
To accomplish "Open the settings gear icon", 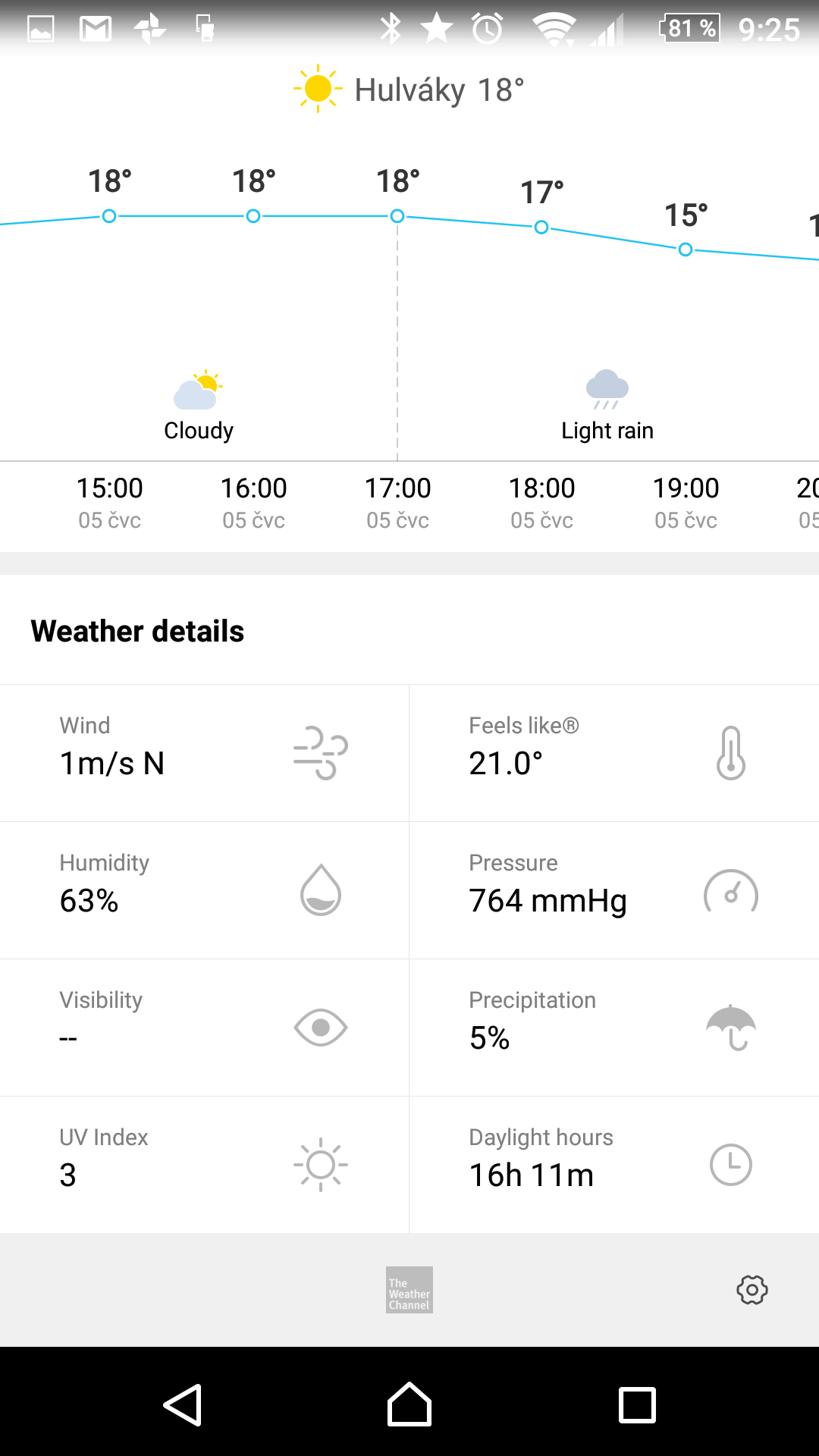I will tap(752, 1290).
